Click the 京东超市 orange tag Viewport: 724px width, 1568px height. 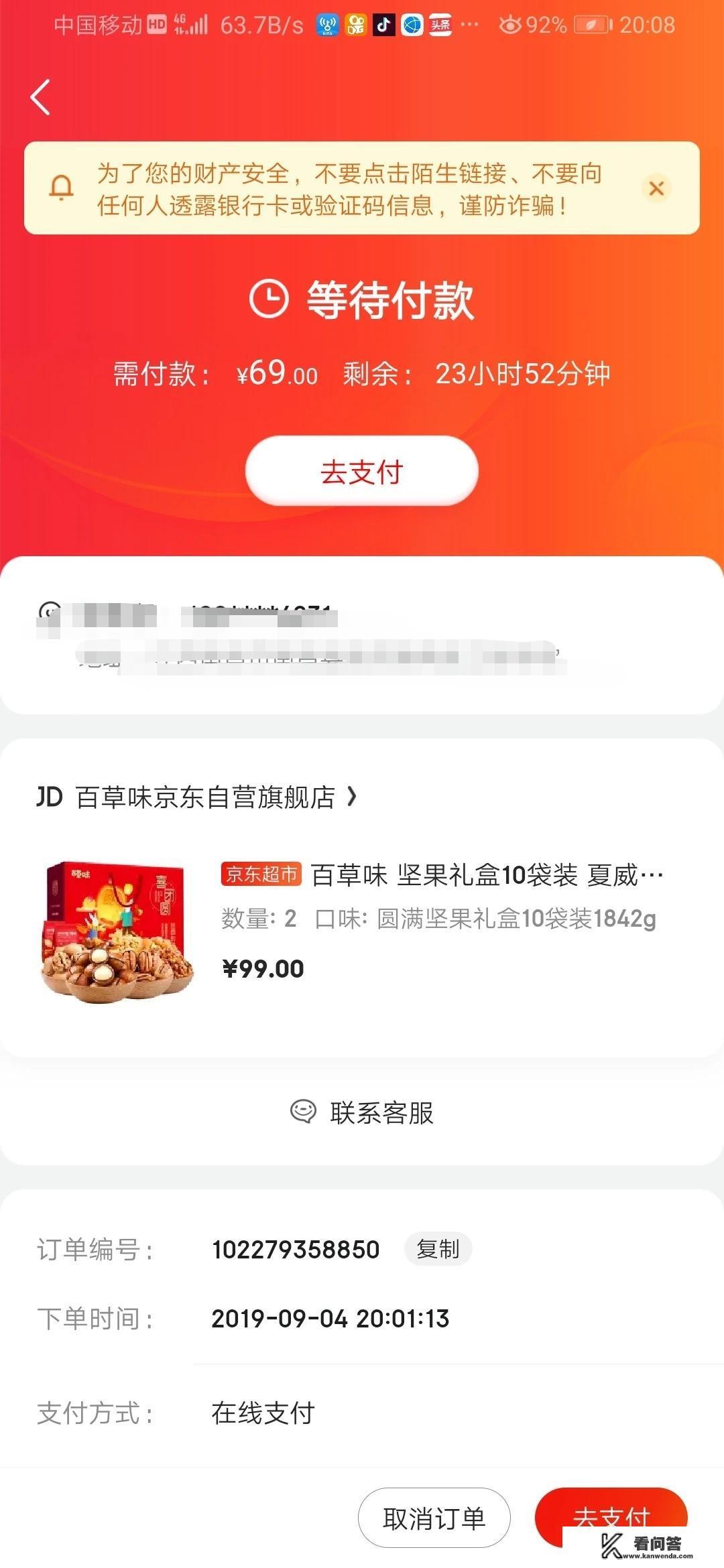click(x=261, y=873)
